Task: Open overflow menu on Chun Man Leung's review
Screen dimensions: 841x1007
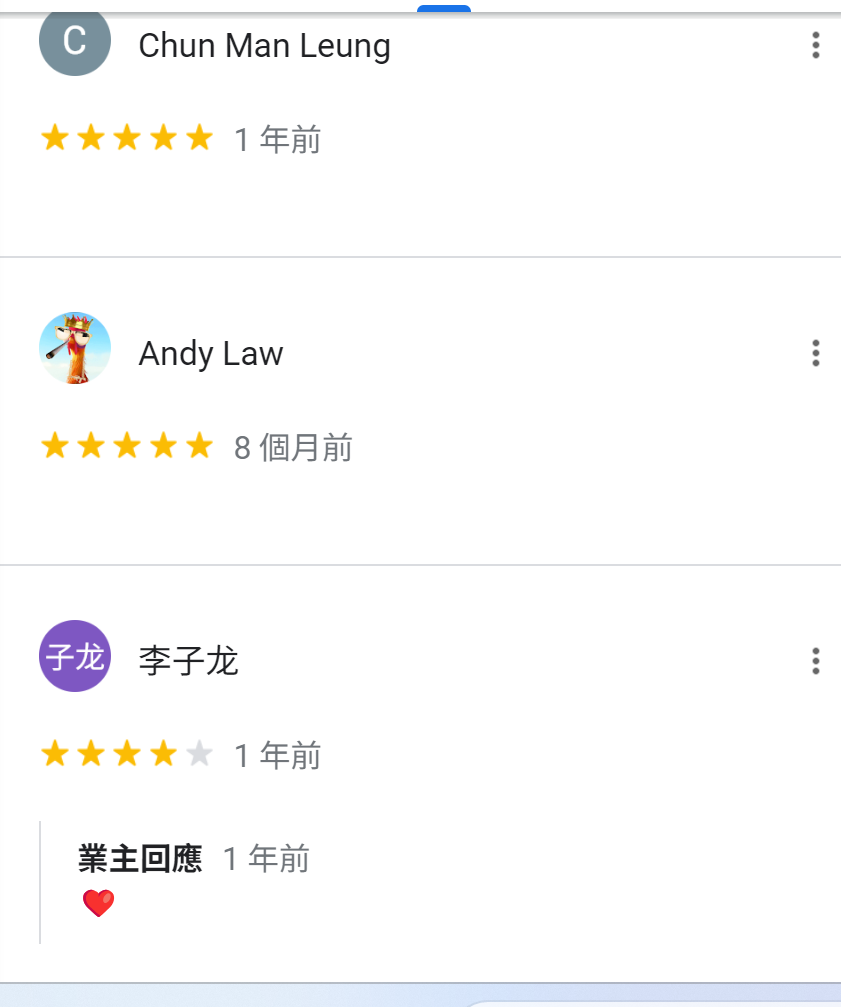Action: [816, 45]
